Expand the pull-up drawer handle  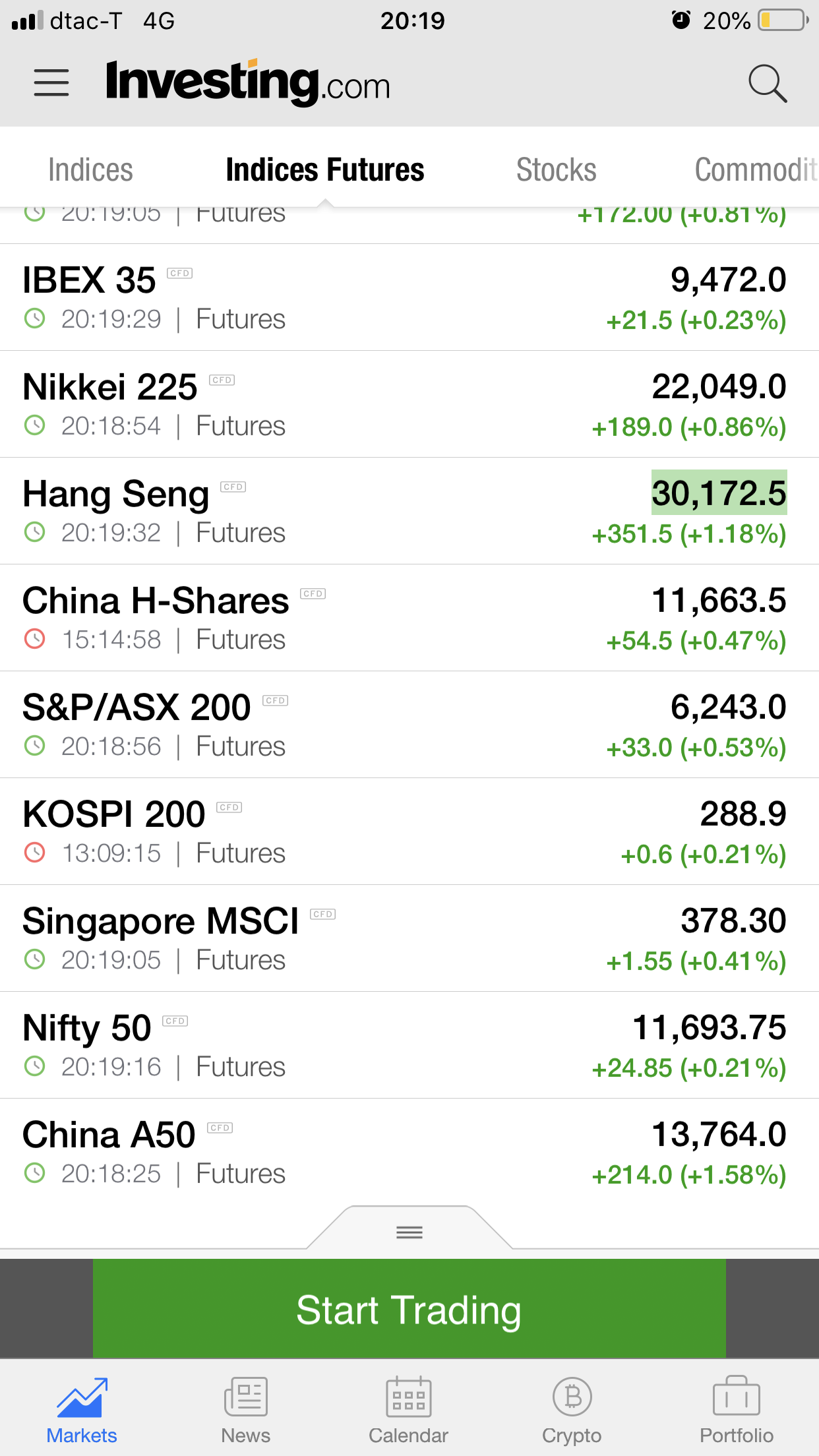click(409, 1231)
